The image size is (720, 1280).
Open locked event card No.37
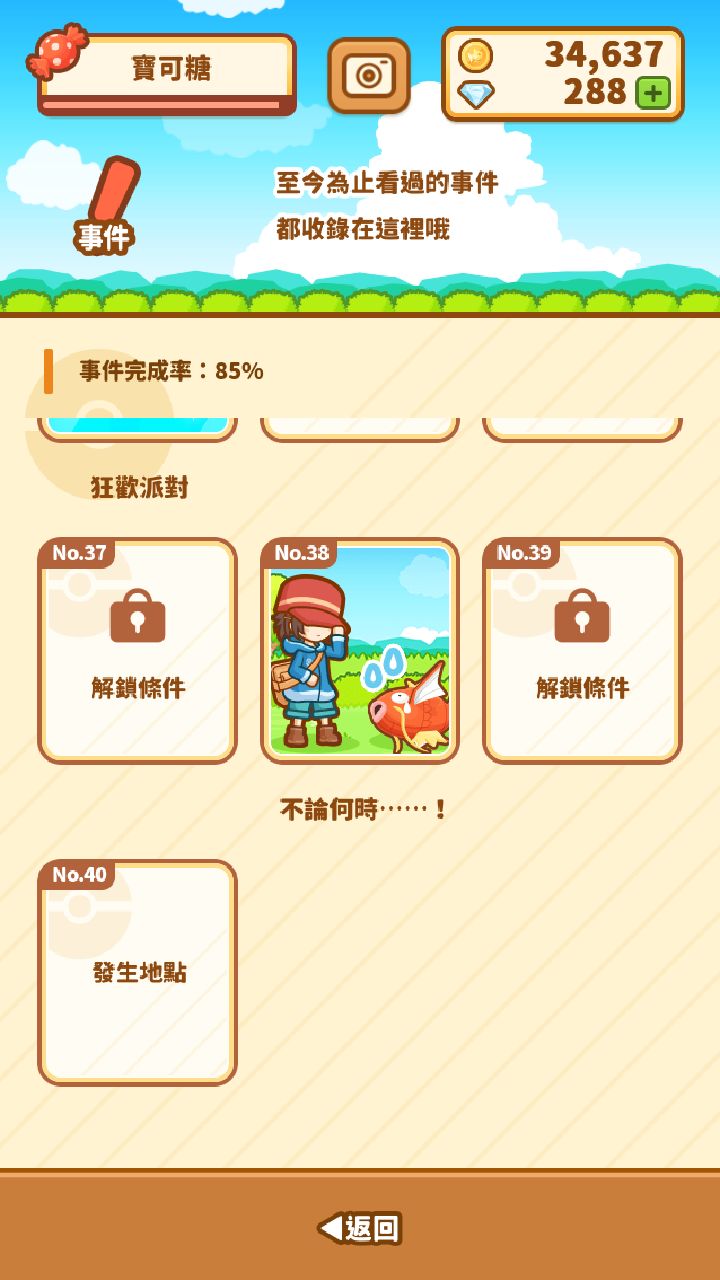click(x=137, y=651)
